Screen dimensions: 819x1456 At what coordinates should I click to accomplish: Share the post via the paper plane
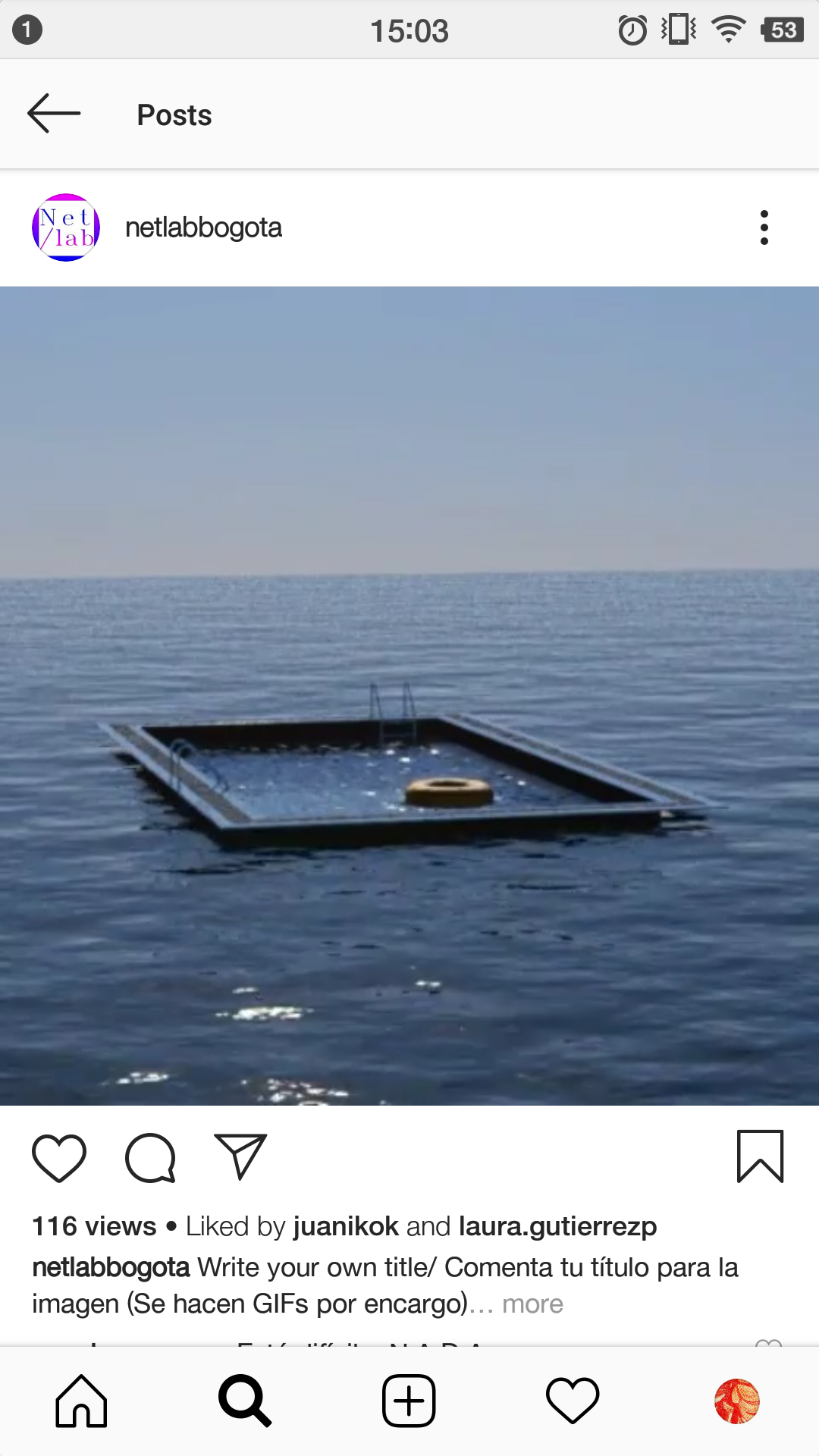tap(240, 1156)
